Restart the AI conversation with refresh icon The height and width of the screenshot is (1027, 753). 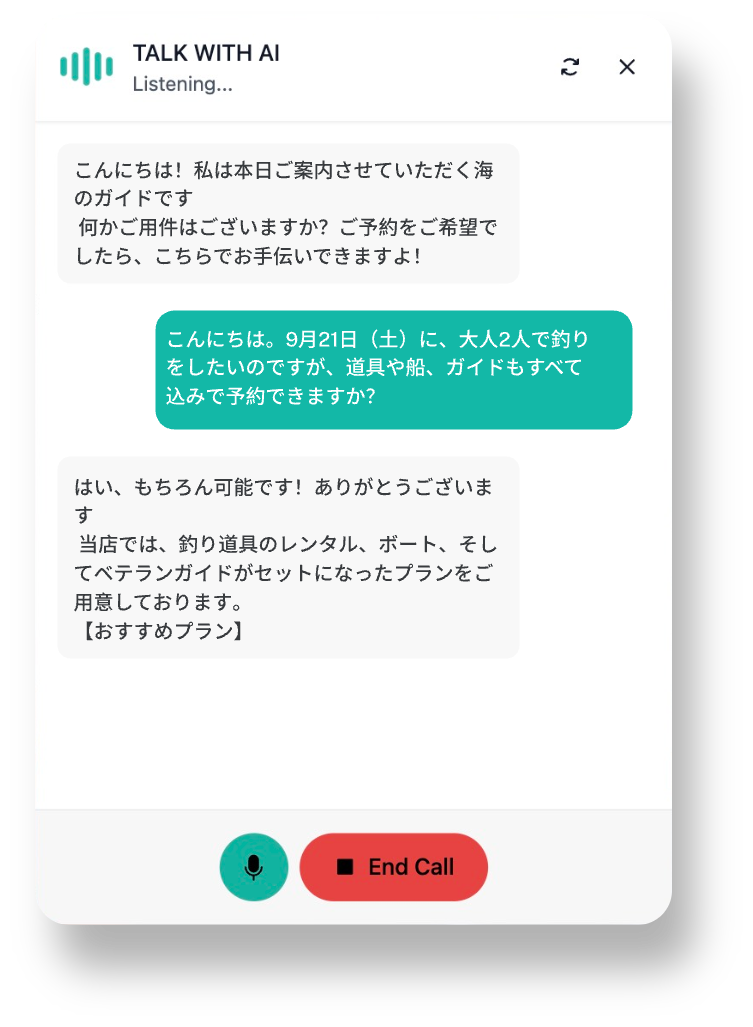tap(570, 67)
